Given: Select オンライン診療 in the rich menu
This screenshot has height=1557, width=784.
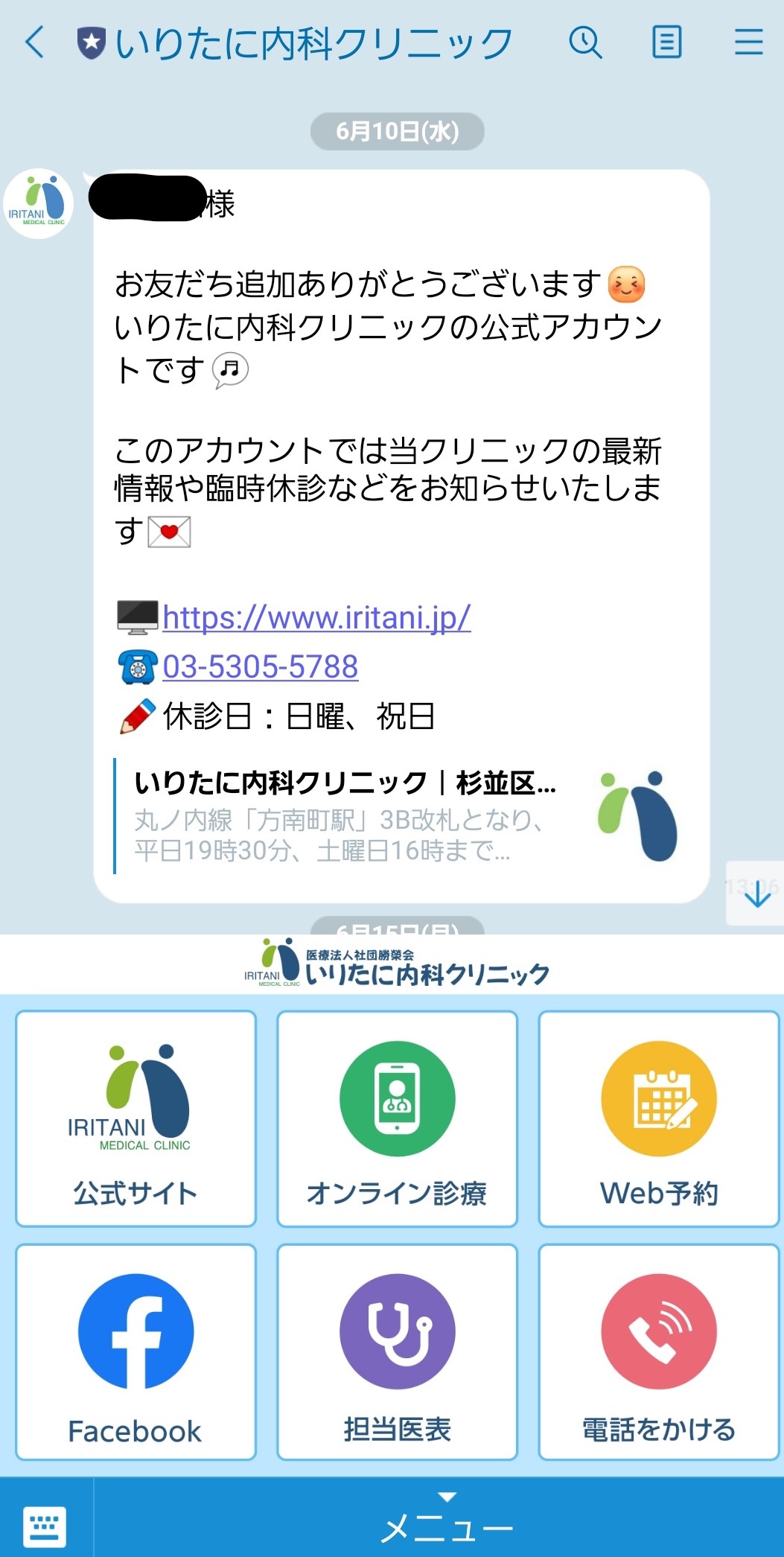Looking at the screenshot, I should point(397,1118).
